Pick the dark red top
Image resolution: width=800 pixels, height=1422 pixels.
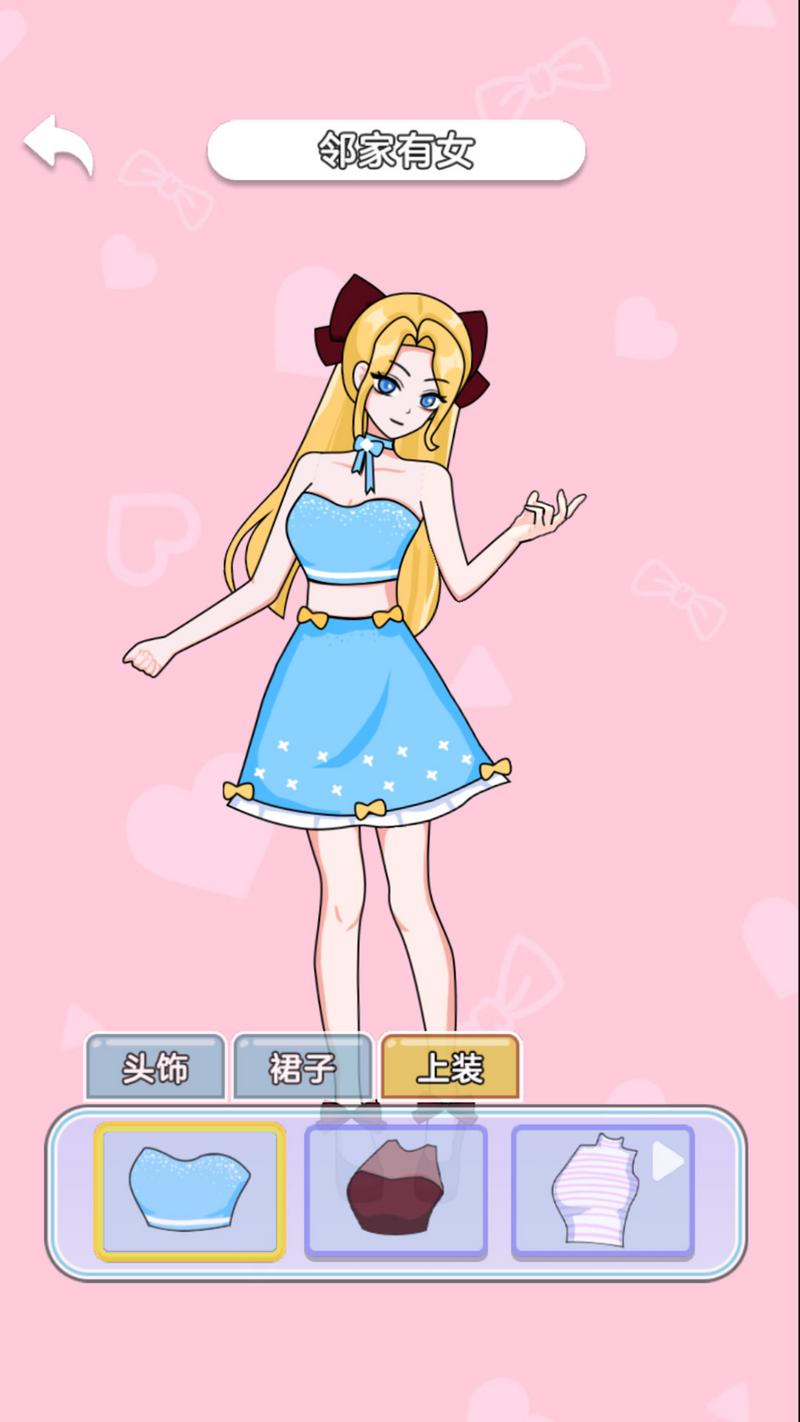(396, 1190)
